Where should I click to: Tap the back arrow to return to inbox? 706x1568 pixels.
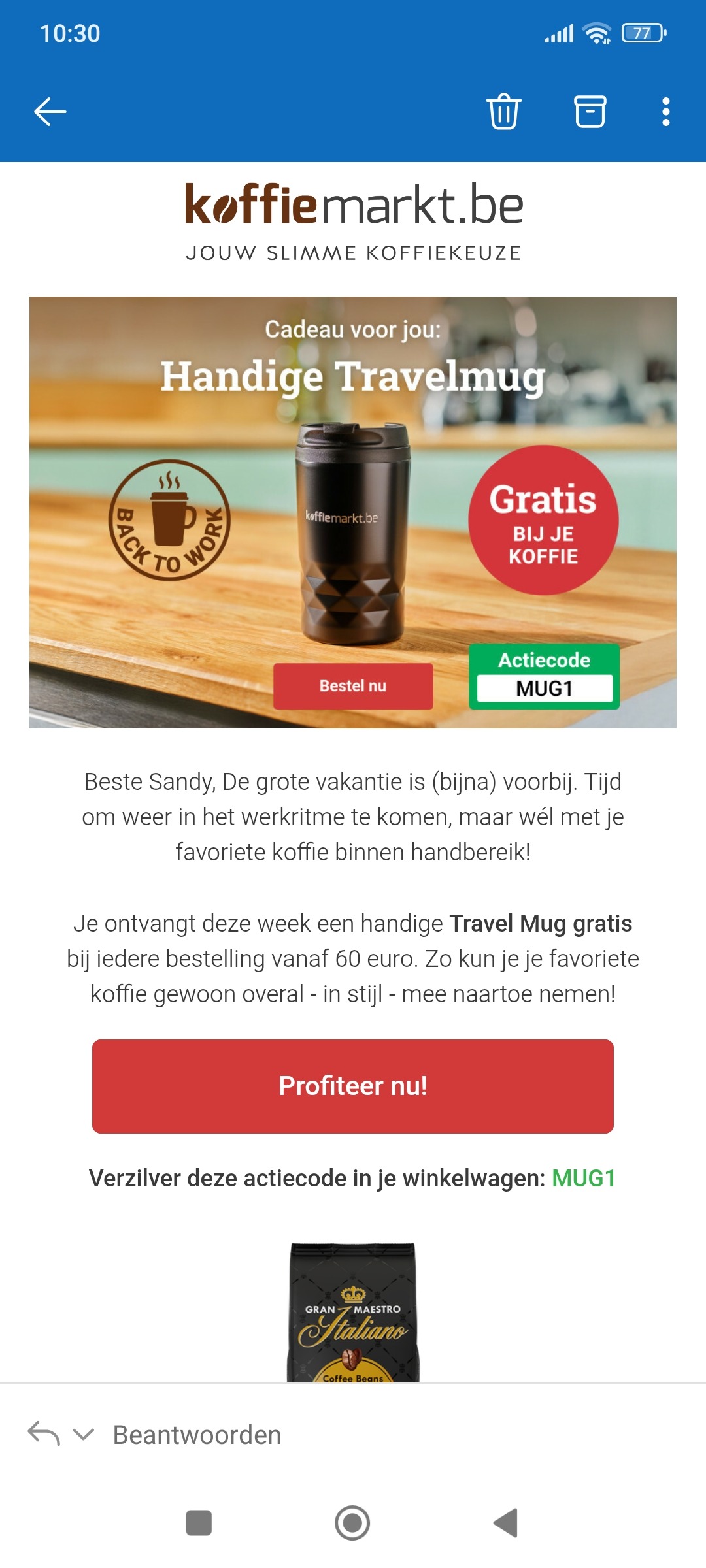(51, 111)
